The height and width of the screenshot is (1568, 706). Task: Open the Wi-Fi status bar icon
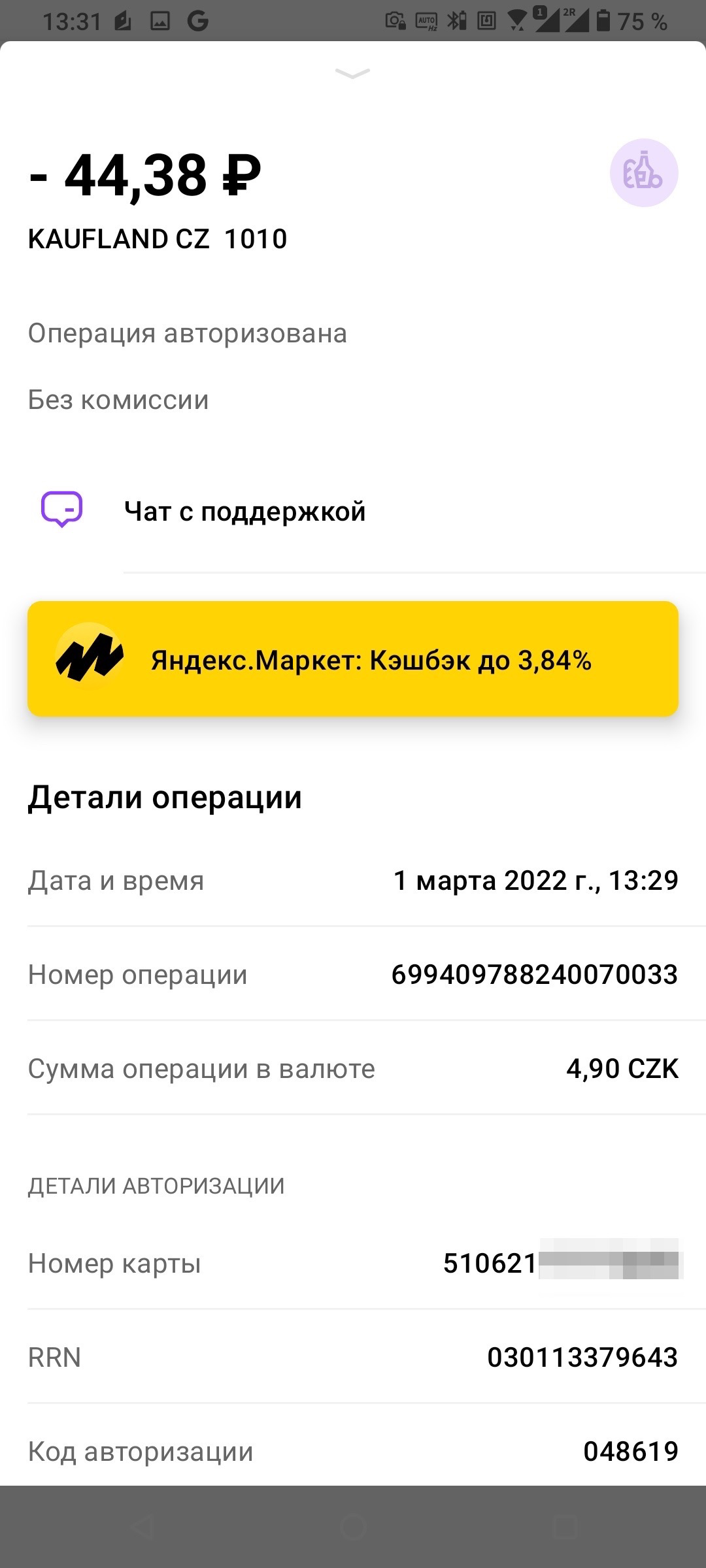(x=516, y=21)
